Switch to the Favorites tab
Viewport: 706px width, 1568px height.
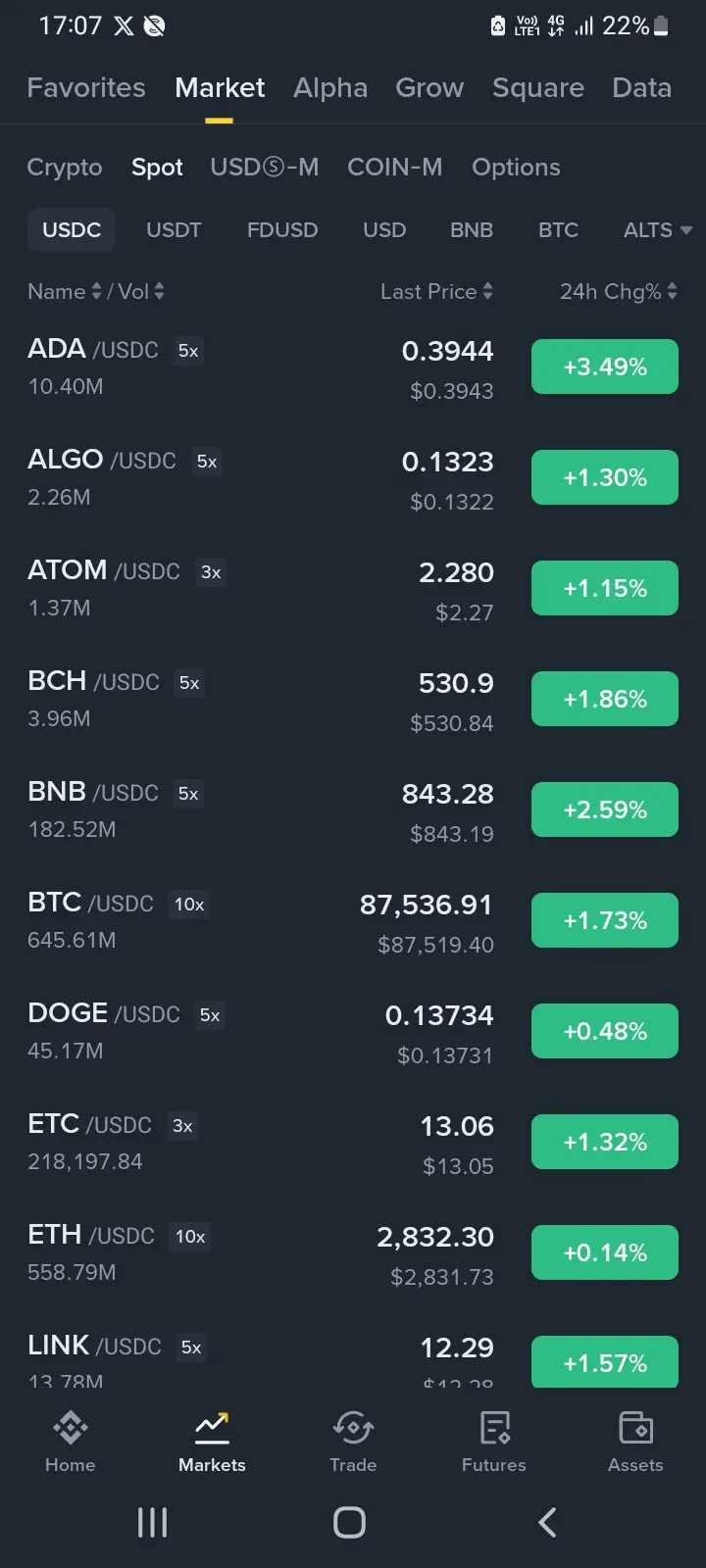(86, 88)
